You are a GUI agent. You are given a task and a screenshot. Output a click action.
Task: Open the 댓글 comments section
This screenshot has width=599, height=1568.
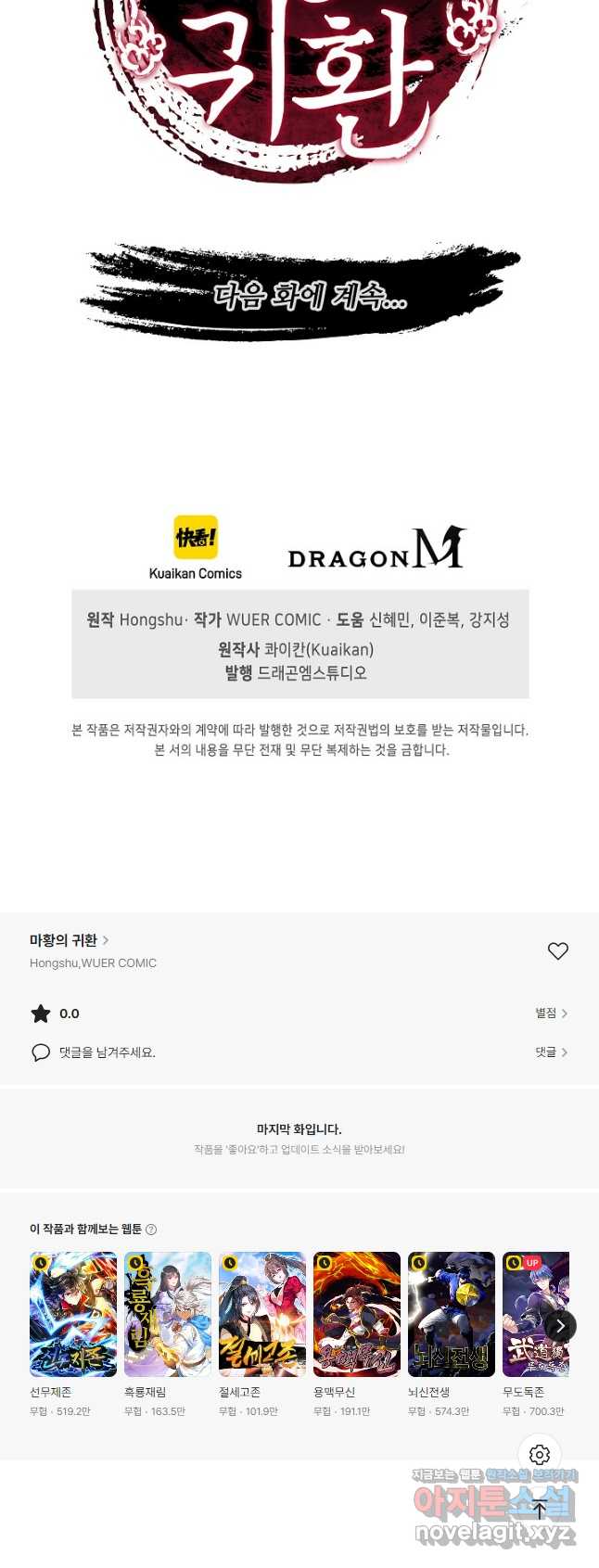pyautogui.click(x=551, y=1052)
